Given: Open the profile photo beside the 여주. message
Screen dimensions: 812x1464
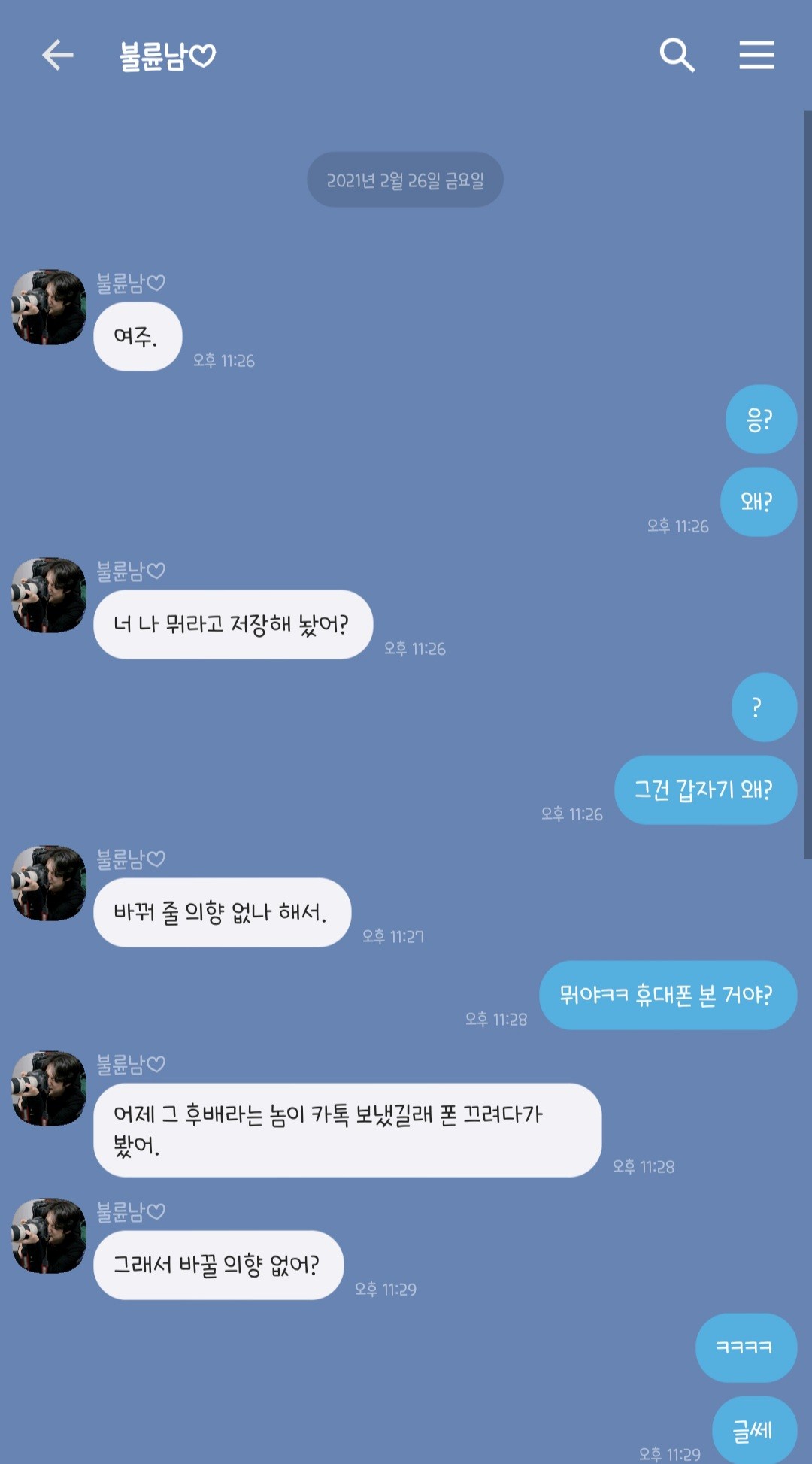Looking at the screenshot, I should tap(49, 308).
